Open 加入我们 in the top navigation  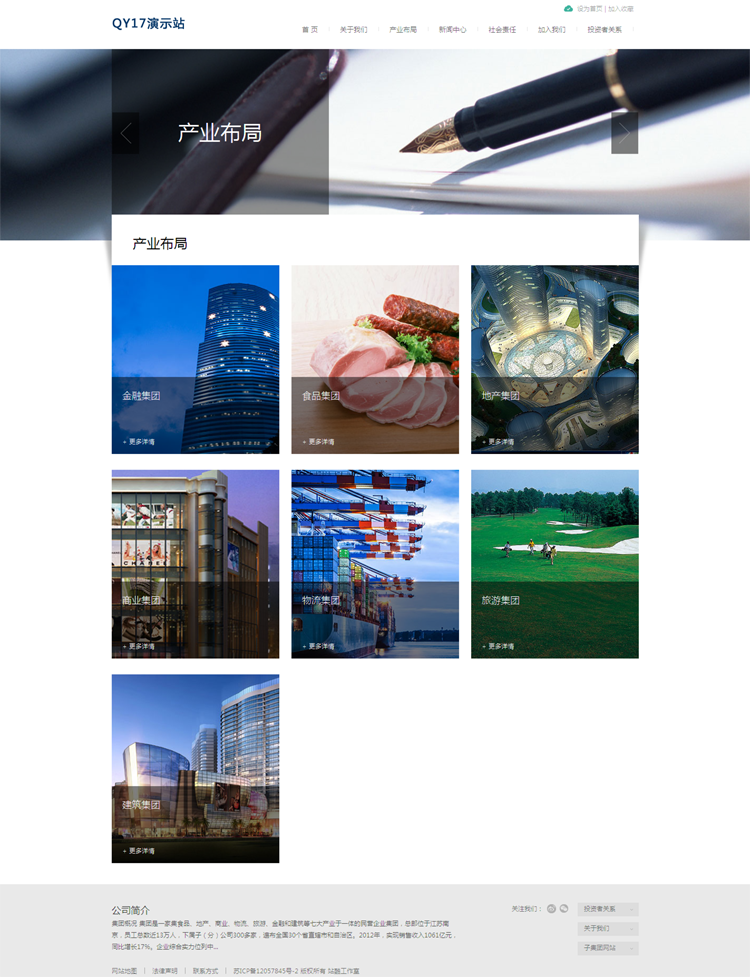click(551, 30)
